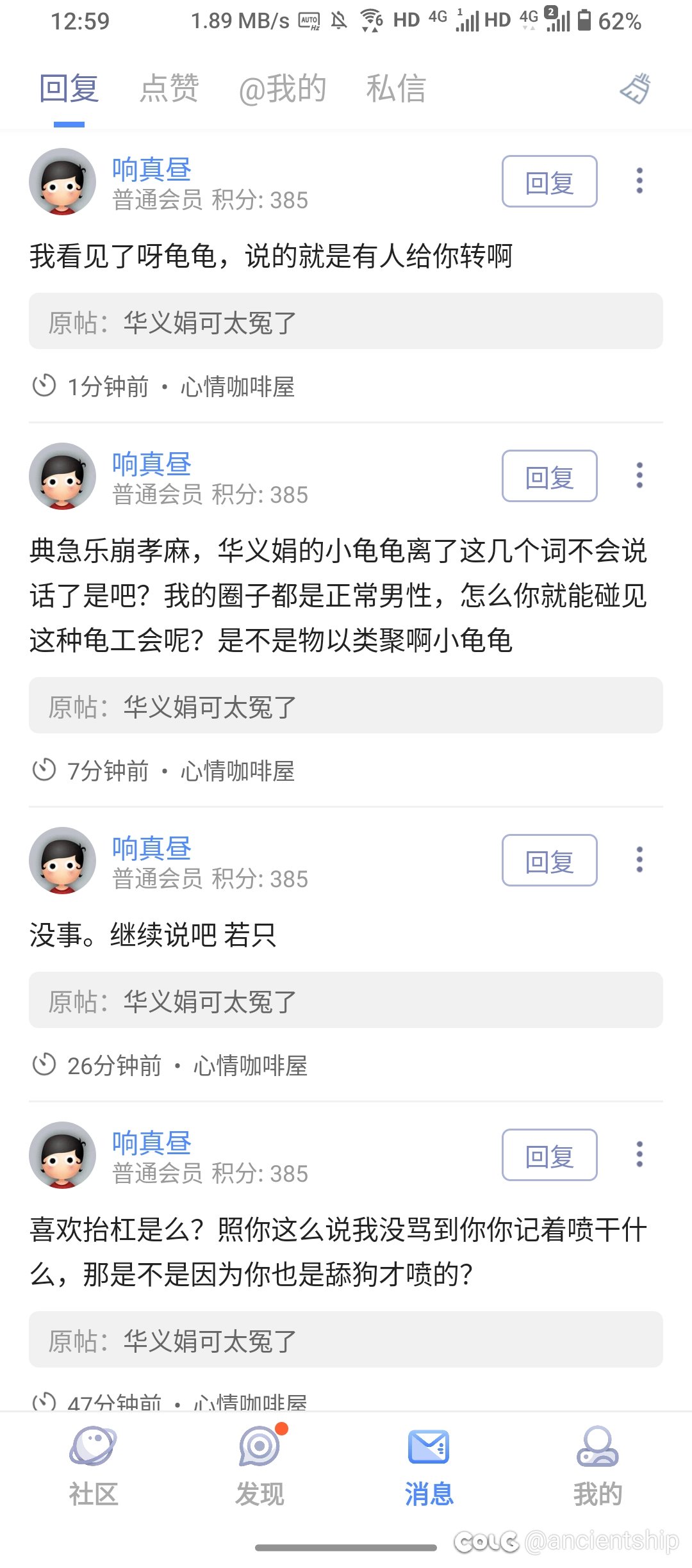Open 响真昼's profile from the 7分钟前 comment

(63, 477)
